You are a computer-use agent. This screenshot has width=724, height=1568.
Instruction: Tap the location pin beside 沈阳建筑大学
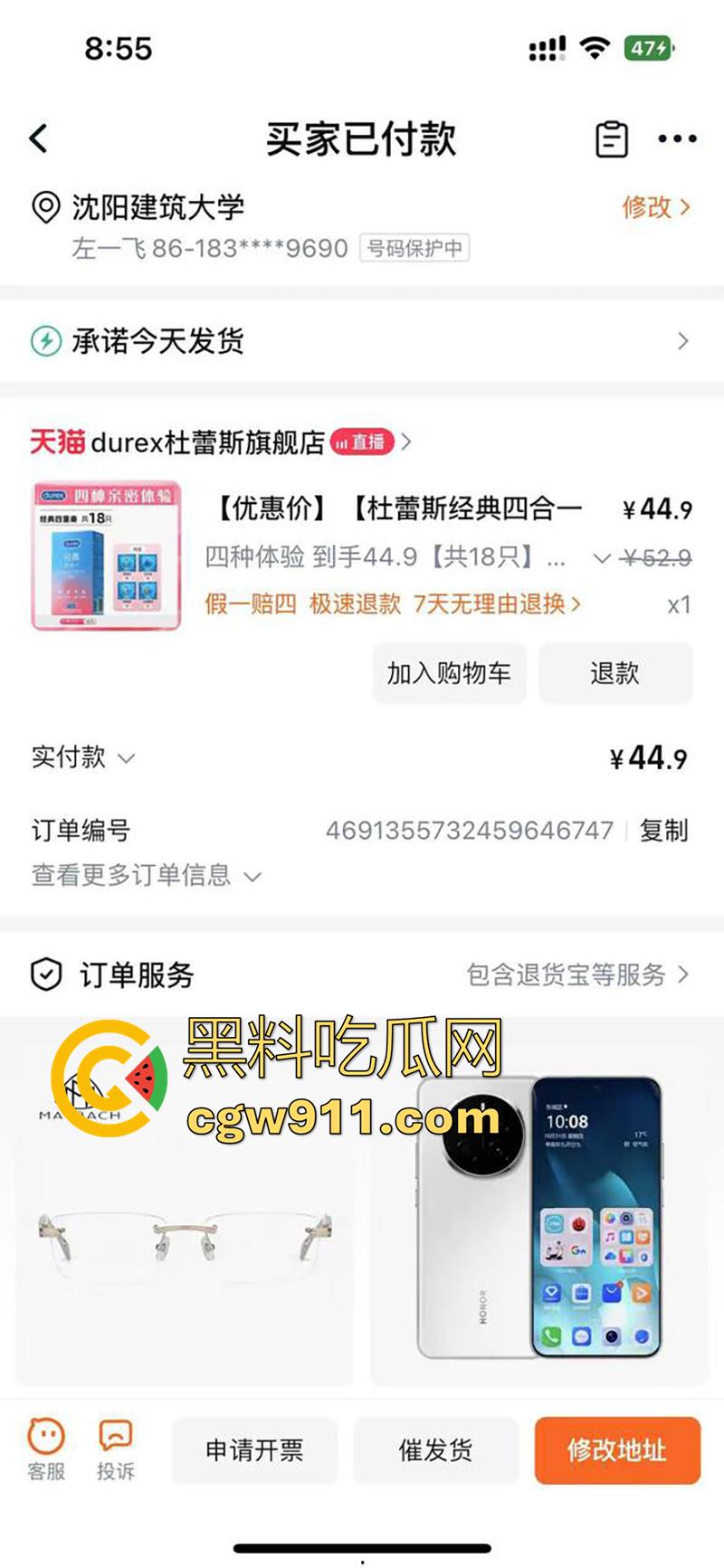click(x=45, y=206)
